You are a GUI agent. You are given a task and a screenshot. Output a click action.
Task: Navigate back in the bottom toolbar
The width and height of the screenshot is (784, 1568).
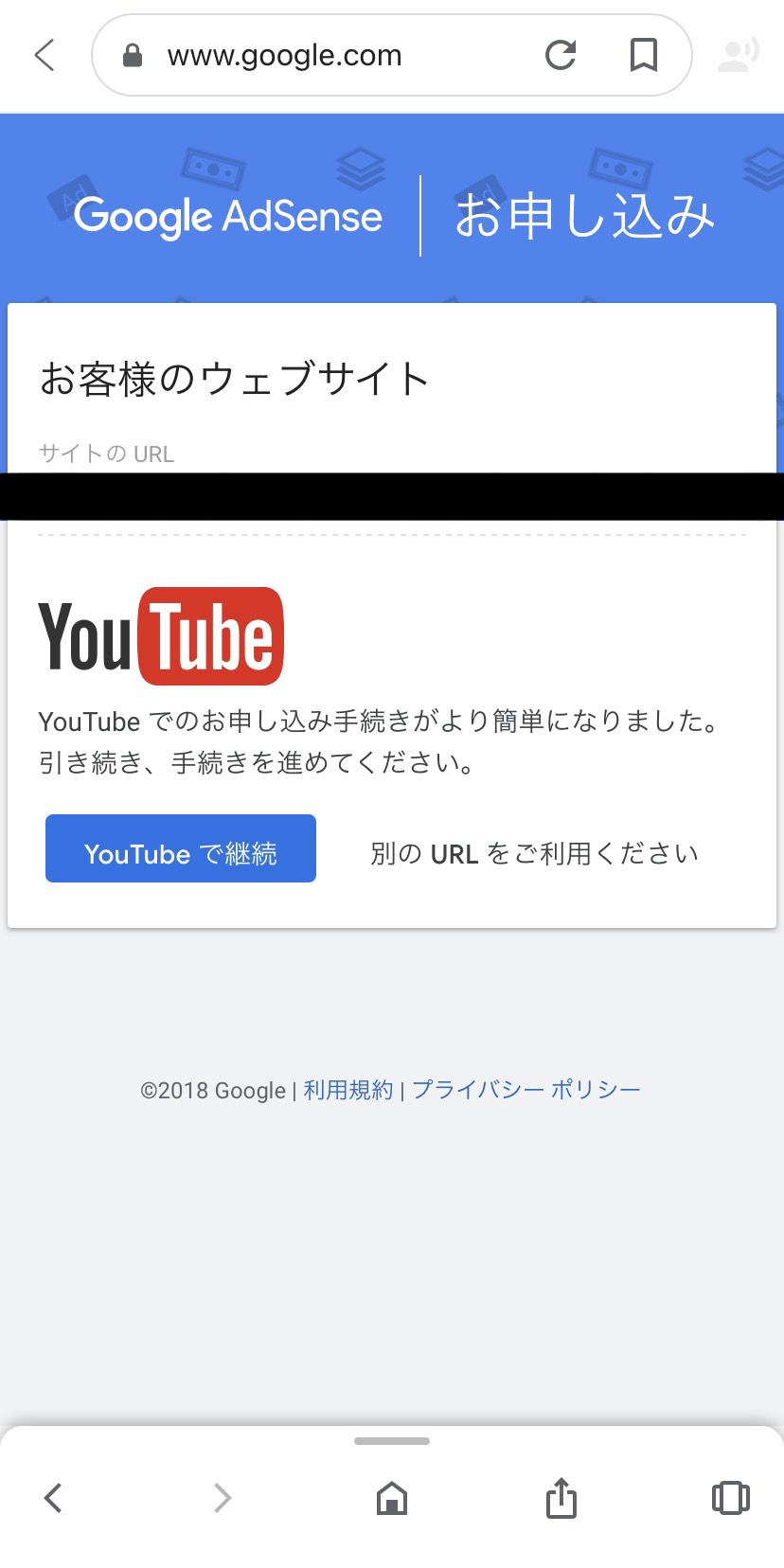point(53,1498)
